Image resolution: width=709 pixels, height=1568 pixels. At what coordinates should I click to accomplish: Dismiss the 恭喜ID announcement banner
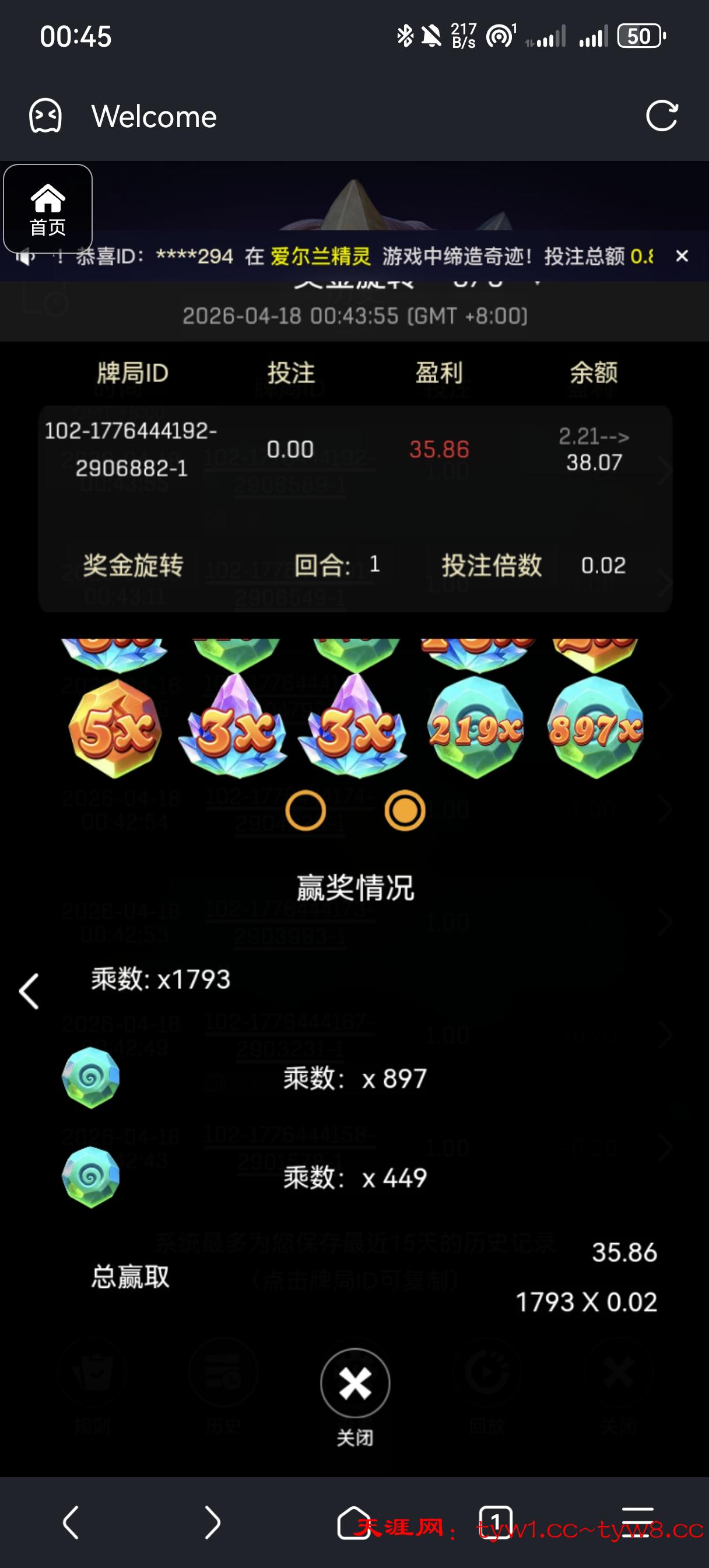coord(682,256)
